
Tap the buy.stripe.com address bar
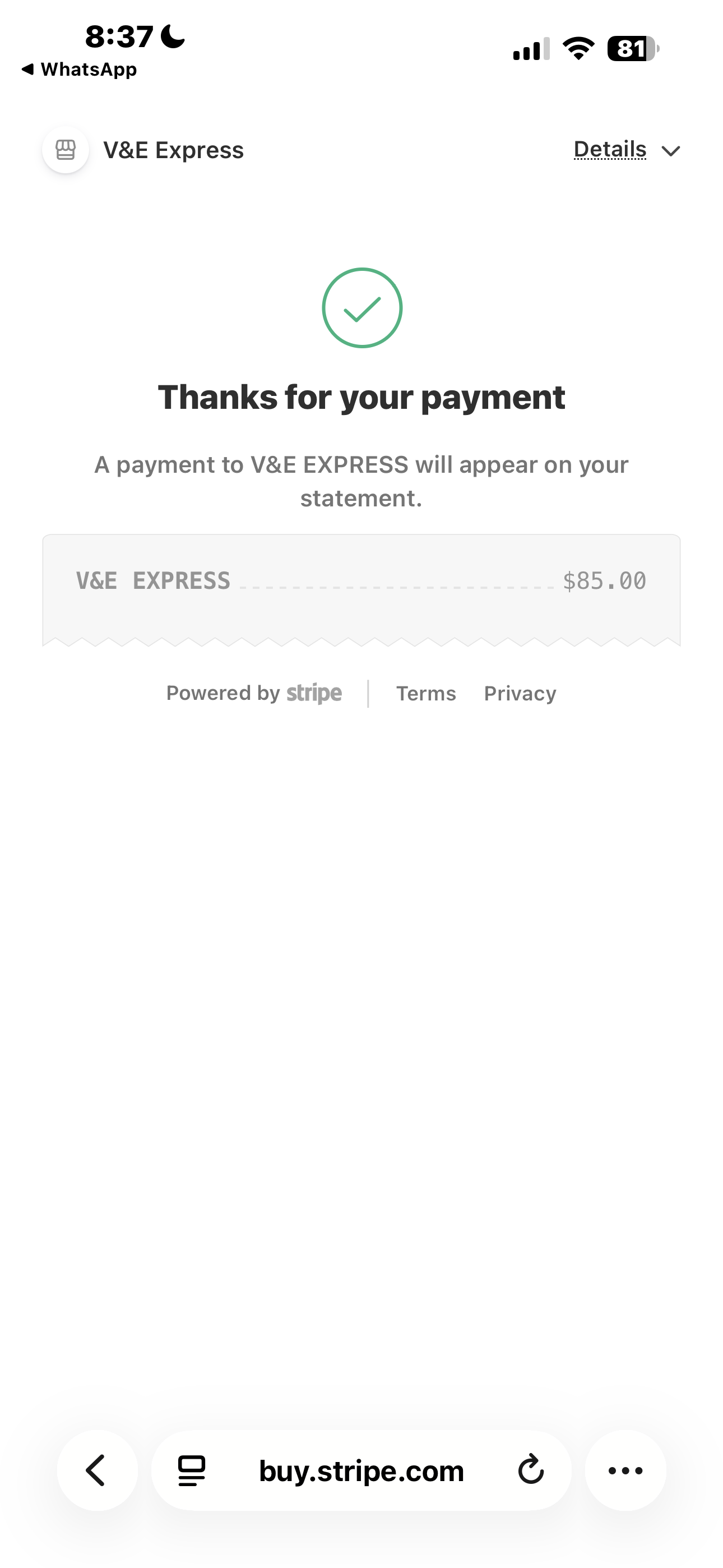pos(361,1470)
